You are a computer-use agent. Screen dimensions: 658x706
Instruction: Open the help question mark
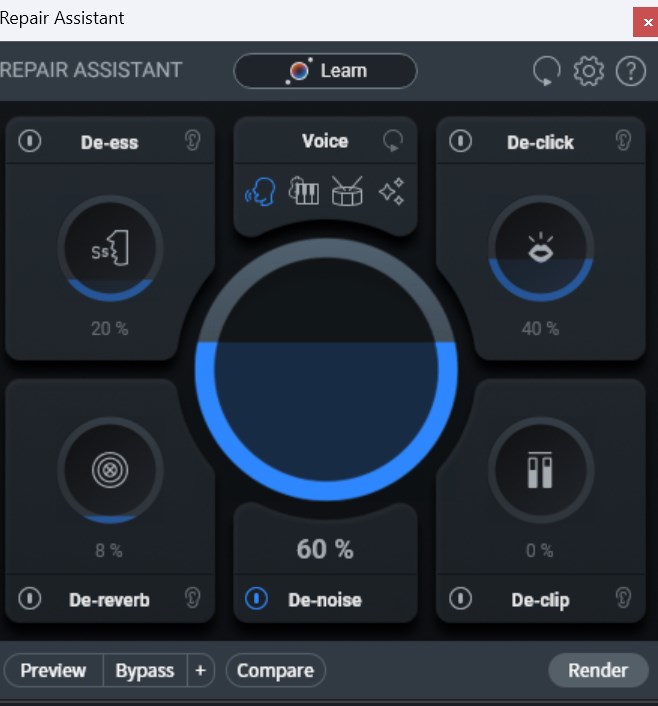click(631, 71)
